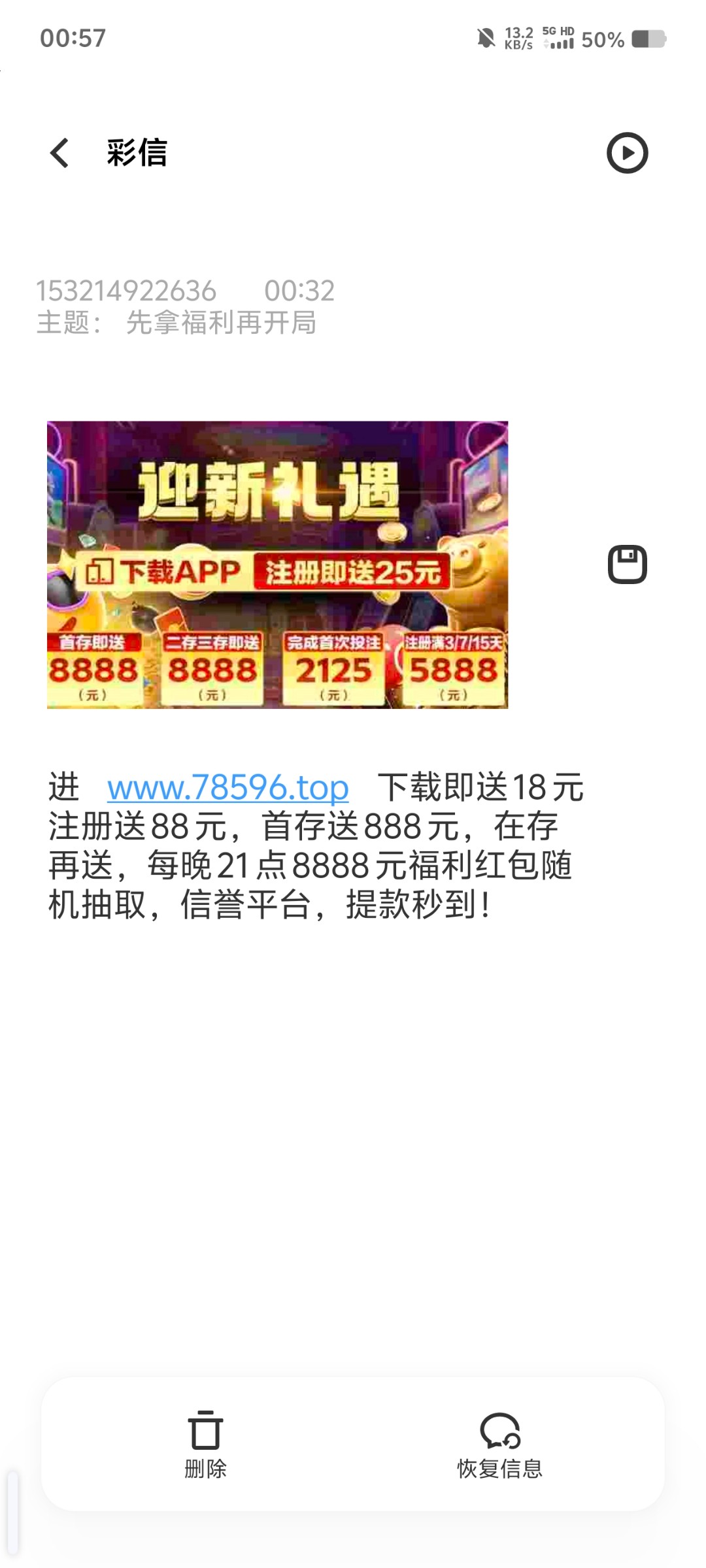Save the MMS image attachment
706x1568 pixels.
[x=627, y=564]
